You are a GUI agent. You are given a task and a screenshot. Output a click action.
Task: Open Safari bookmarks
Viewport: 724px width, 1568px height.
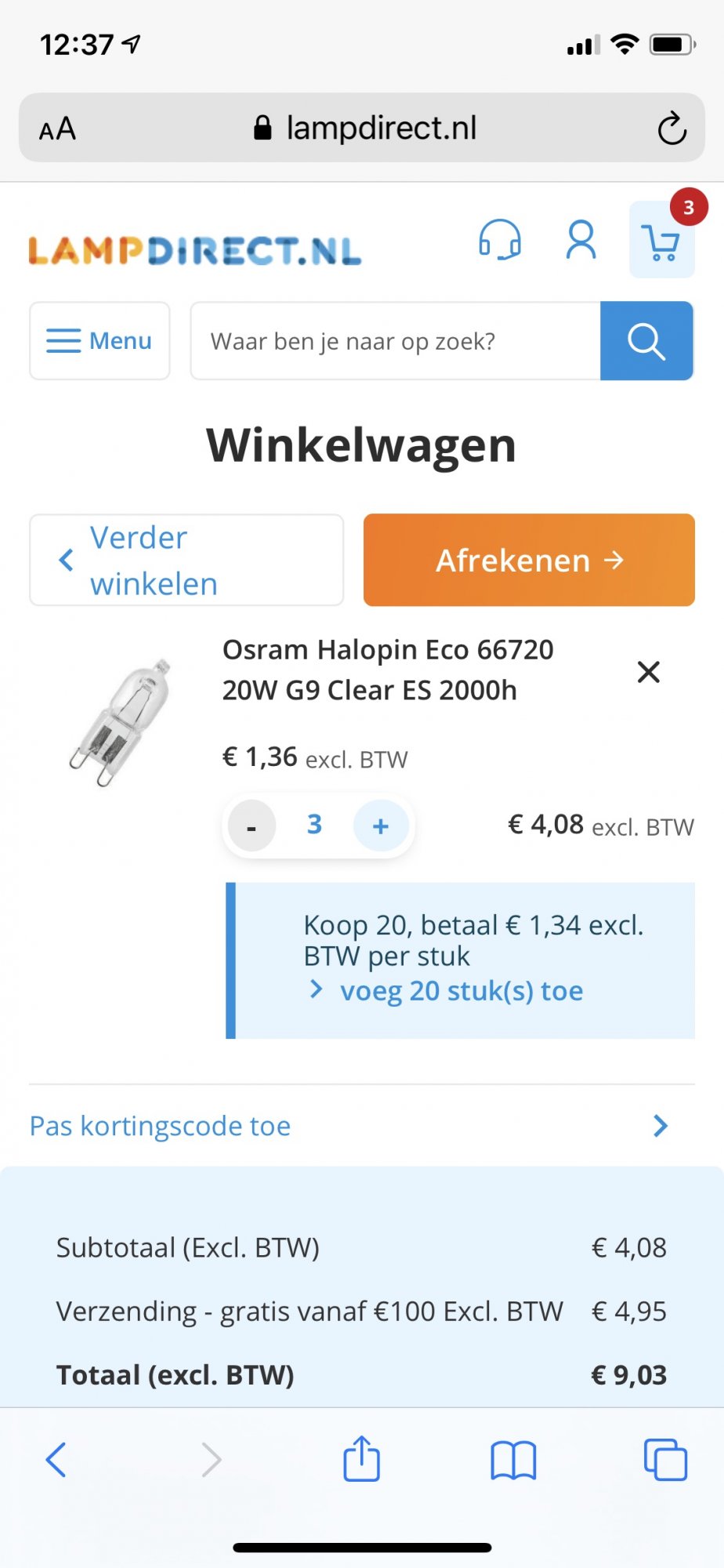(x=513, y=1460)
